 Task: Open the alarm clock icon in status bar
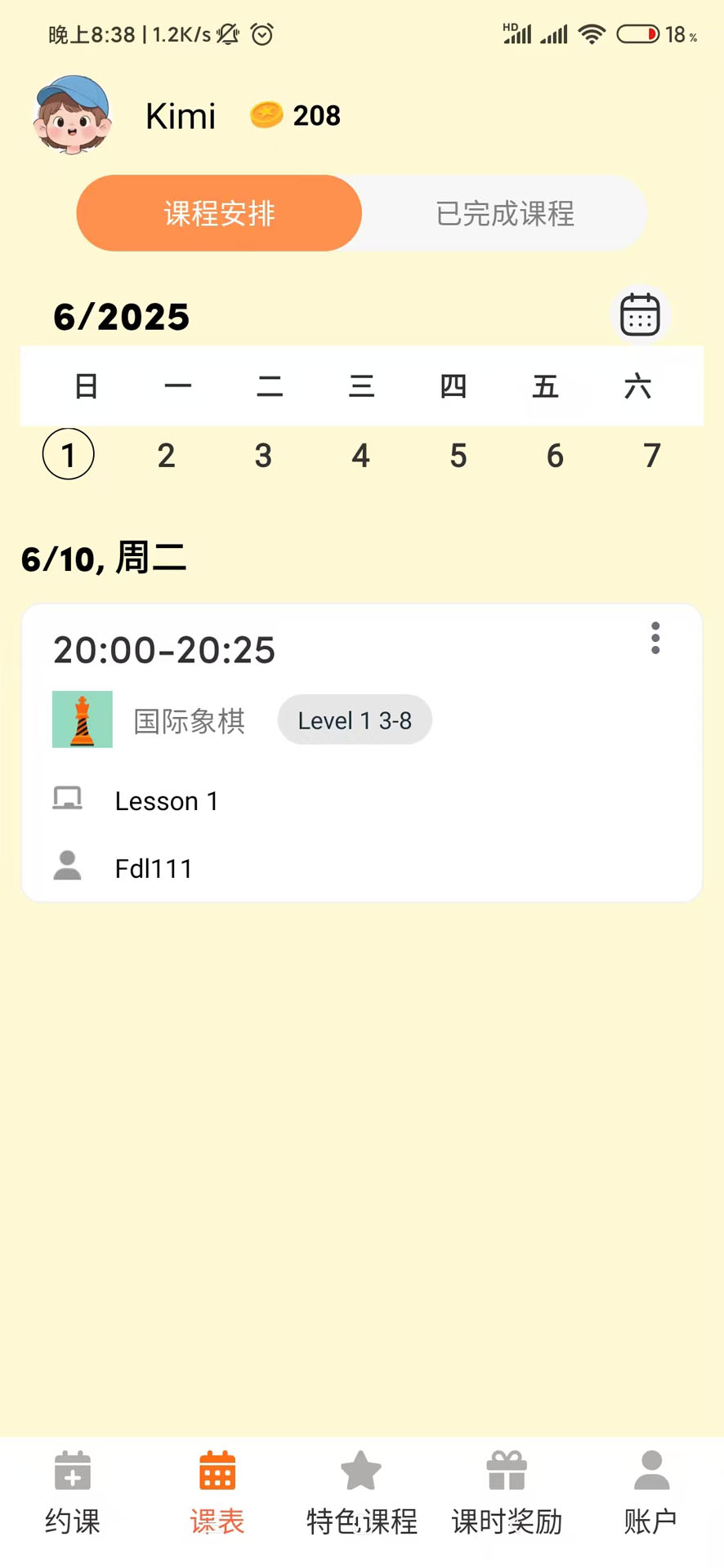tap(260, 34)
